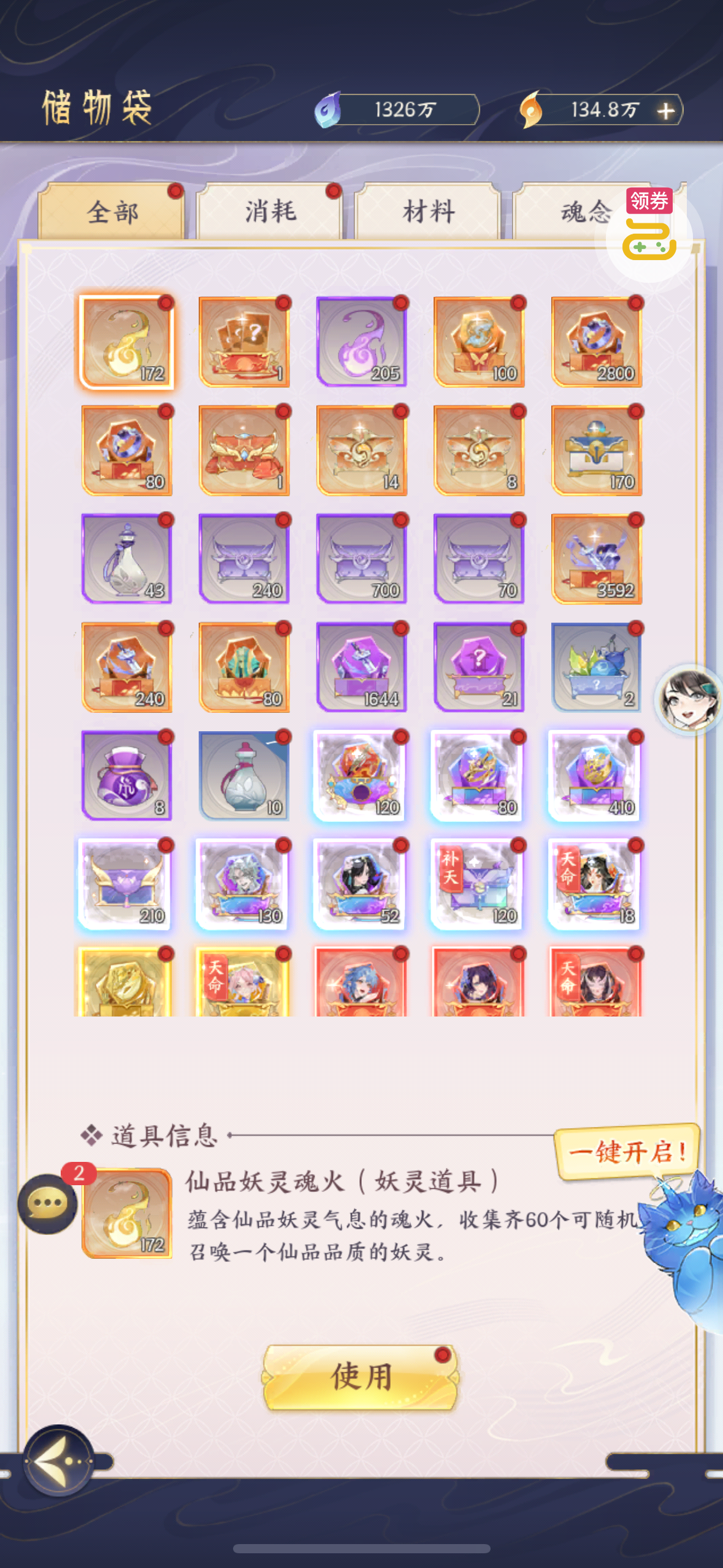Select the purple chest with 700

[x=361, y=559]
